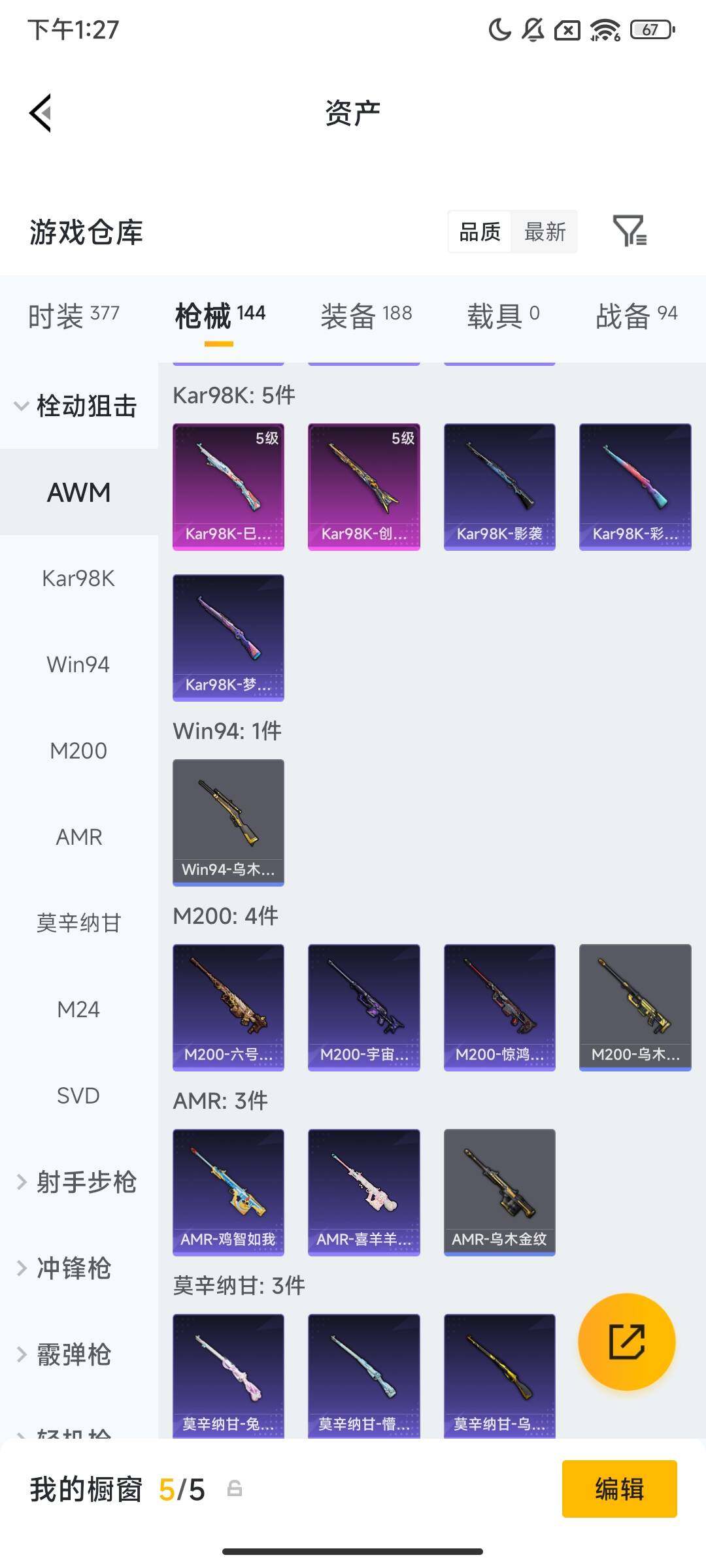Sort by 最新
This screenshot has width=706, height=1568.
[x=545, y=231]
